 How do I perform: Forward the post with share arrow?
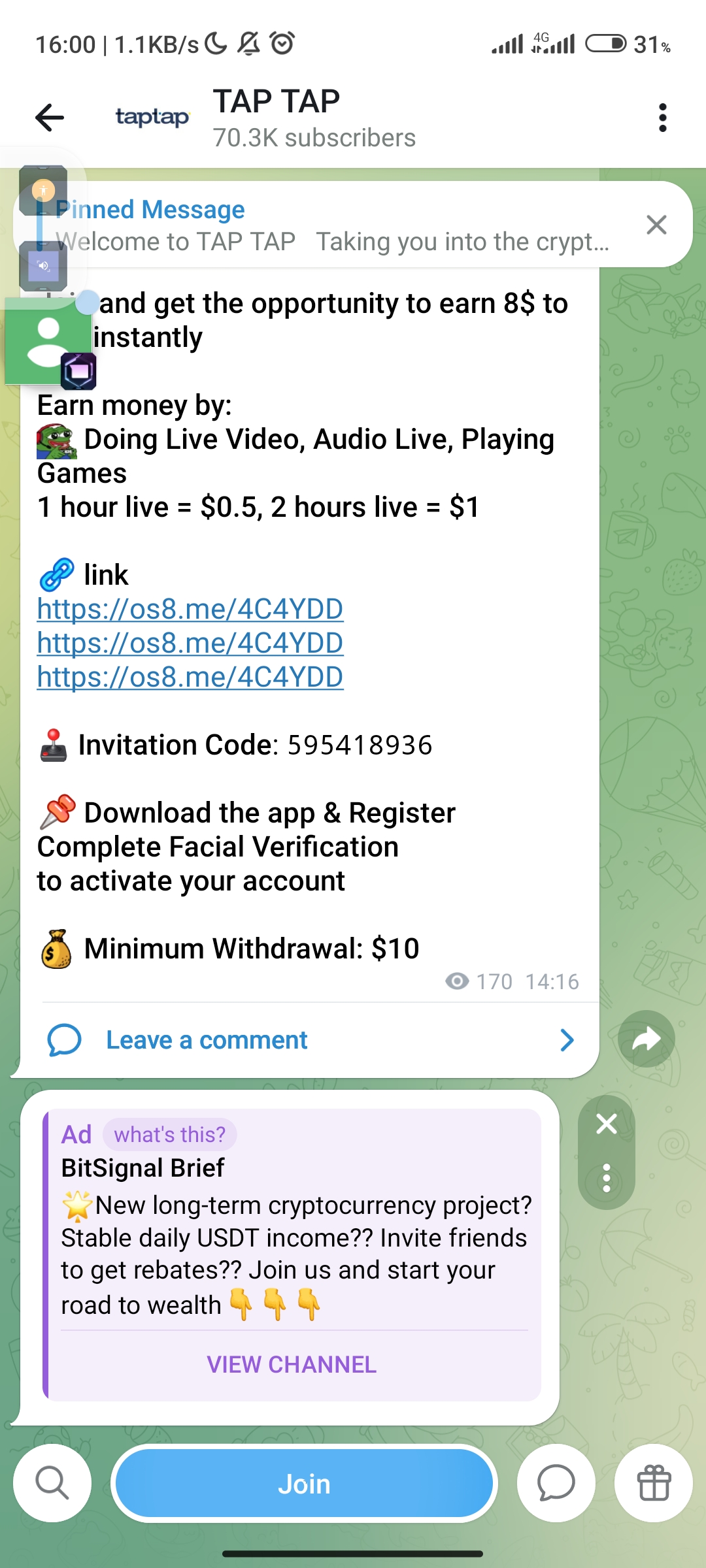646,1039
